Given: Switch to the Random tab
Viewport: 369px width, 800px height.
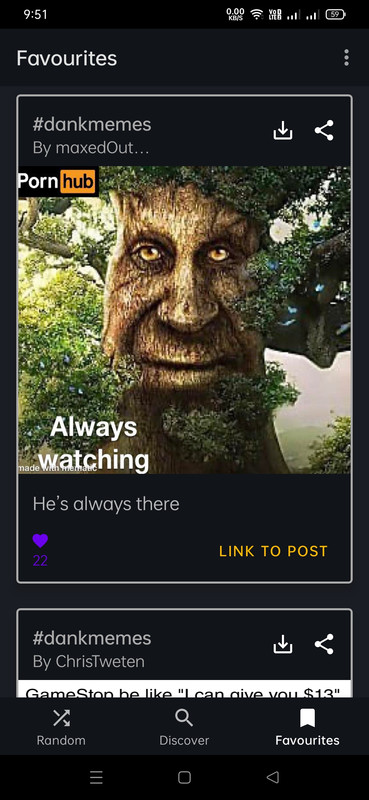Looking at the screenshot, I should point(61,727).
